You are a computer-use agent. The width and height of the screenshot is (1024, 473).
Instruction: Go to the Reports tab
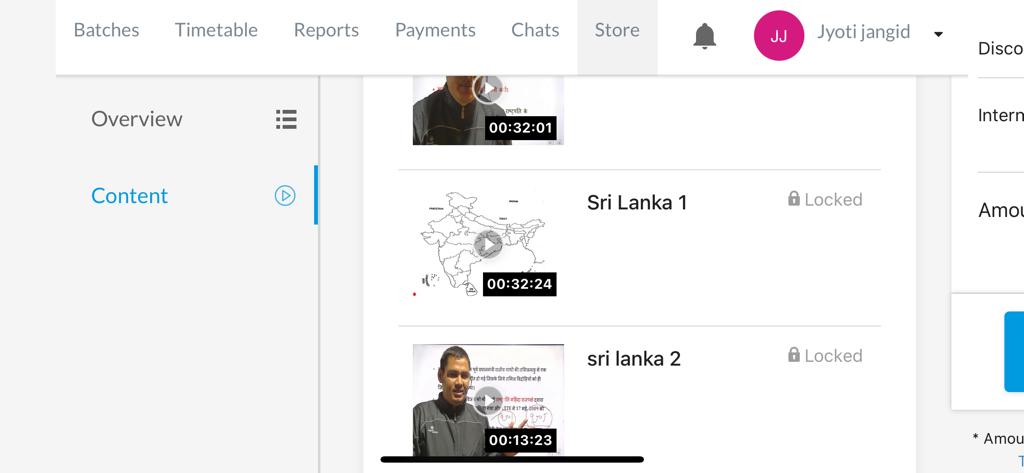(x=326, y=30)
